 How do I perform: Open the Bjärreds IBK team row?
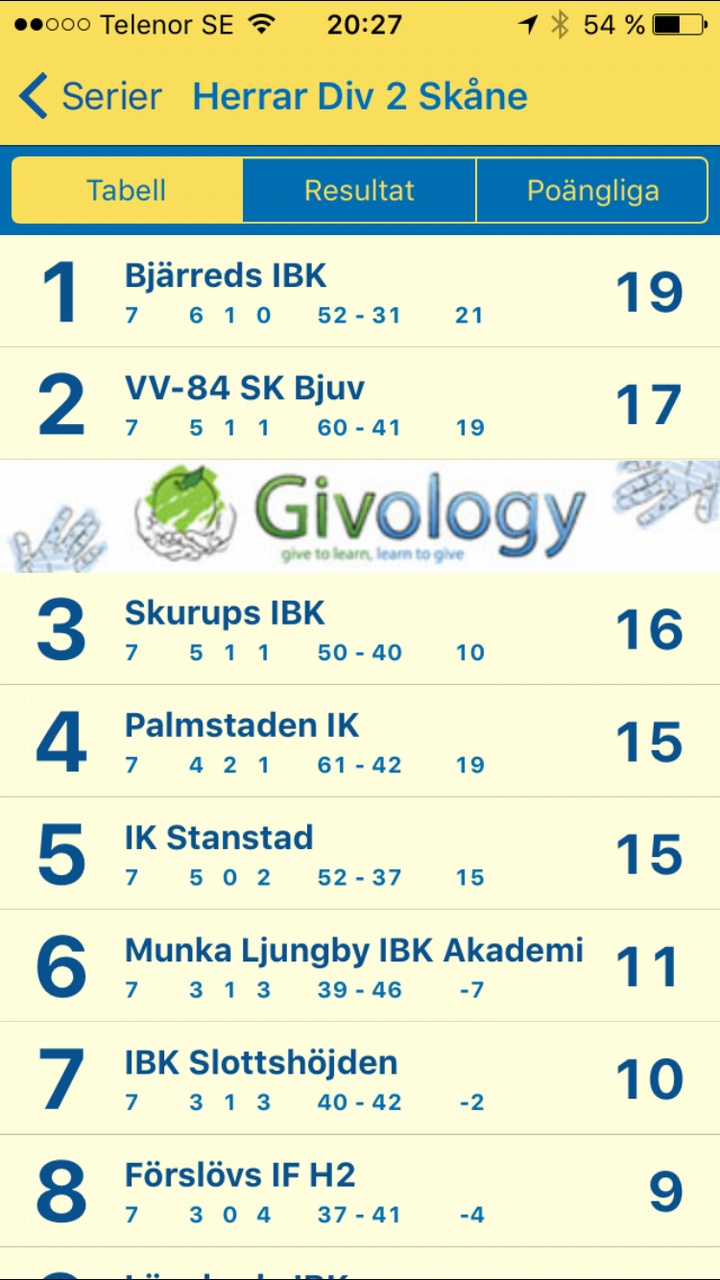(x=360, y=292)
